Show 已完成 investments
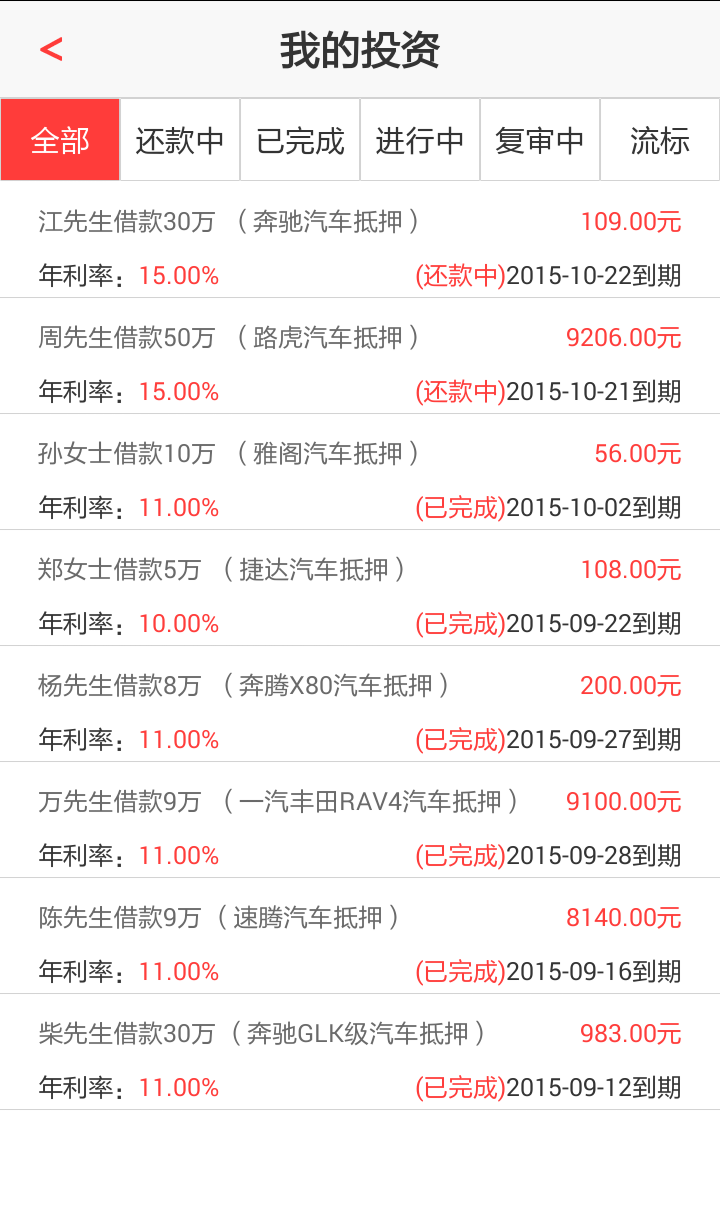 (300, 140)
